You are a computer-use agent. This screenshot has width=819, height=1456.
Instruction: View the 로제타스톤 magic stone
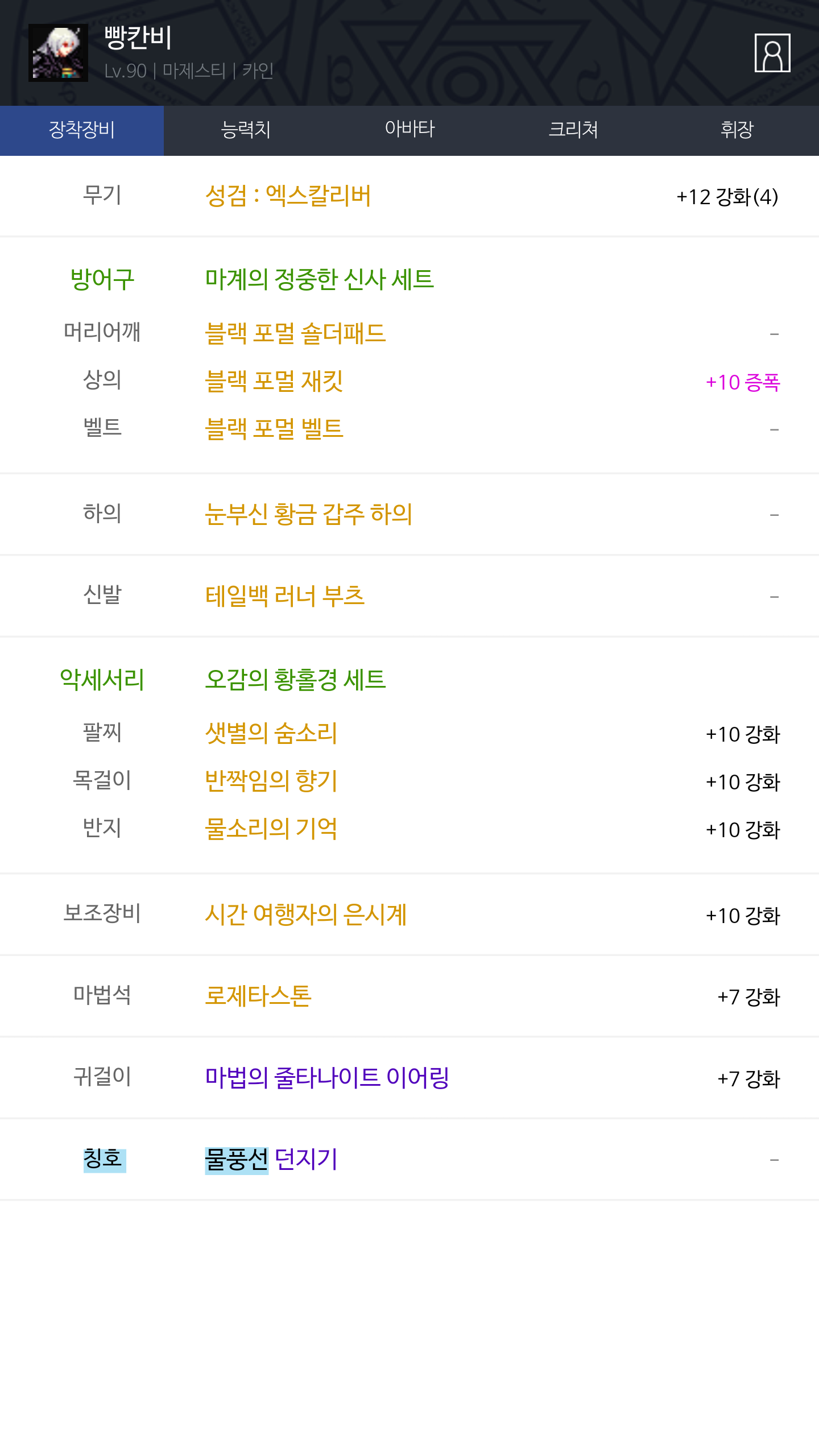(258, 996)
